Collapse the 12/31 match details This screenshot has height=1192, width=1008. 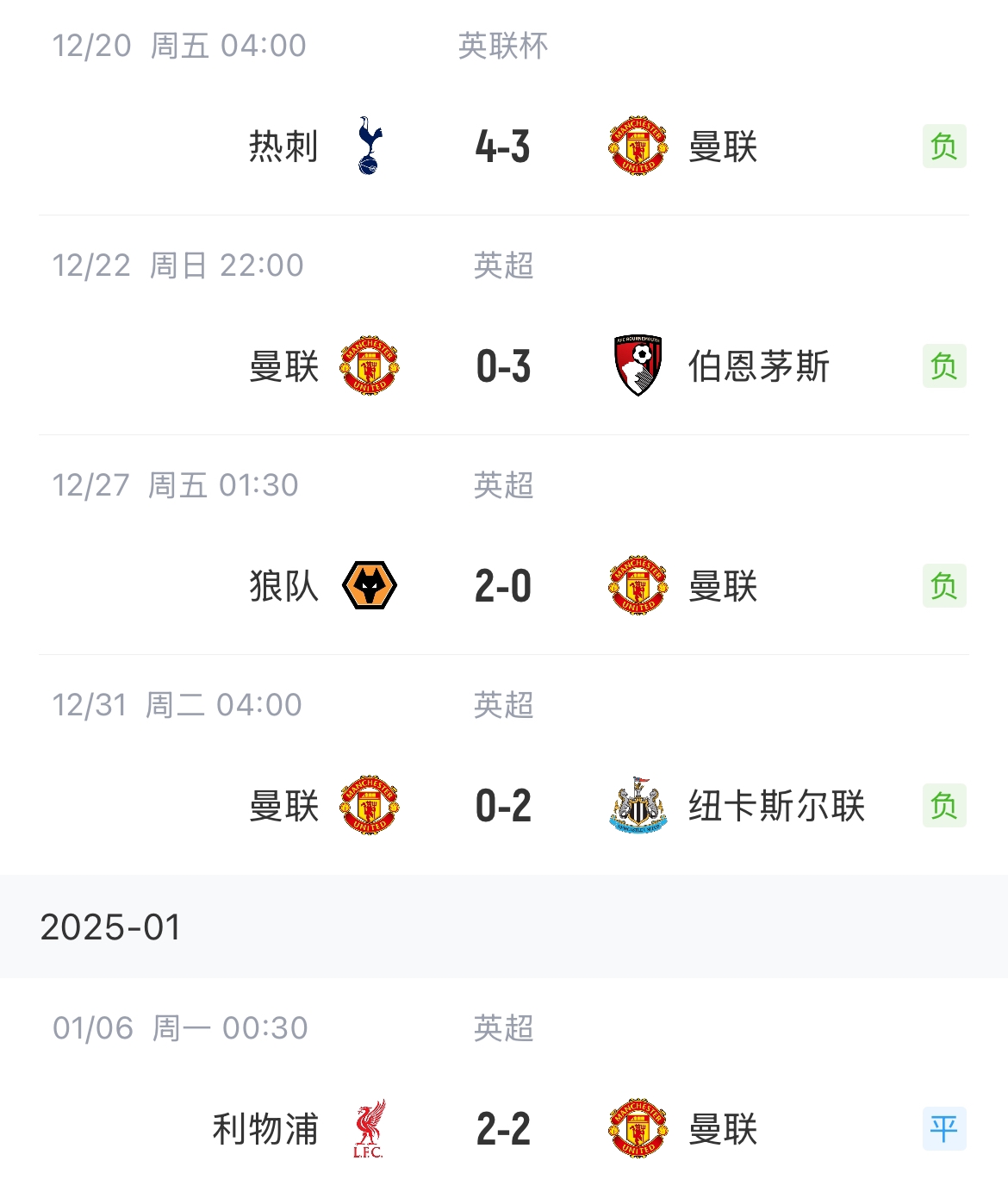point(504,757)
